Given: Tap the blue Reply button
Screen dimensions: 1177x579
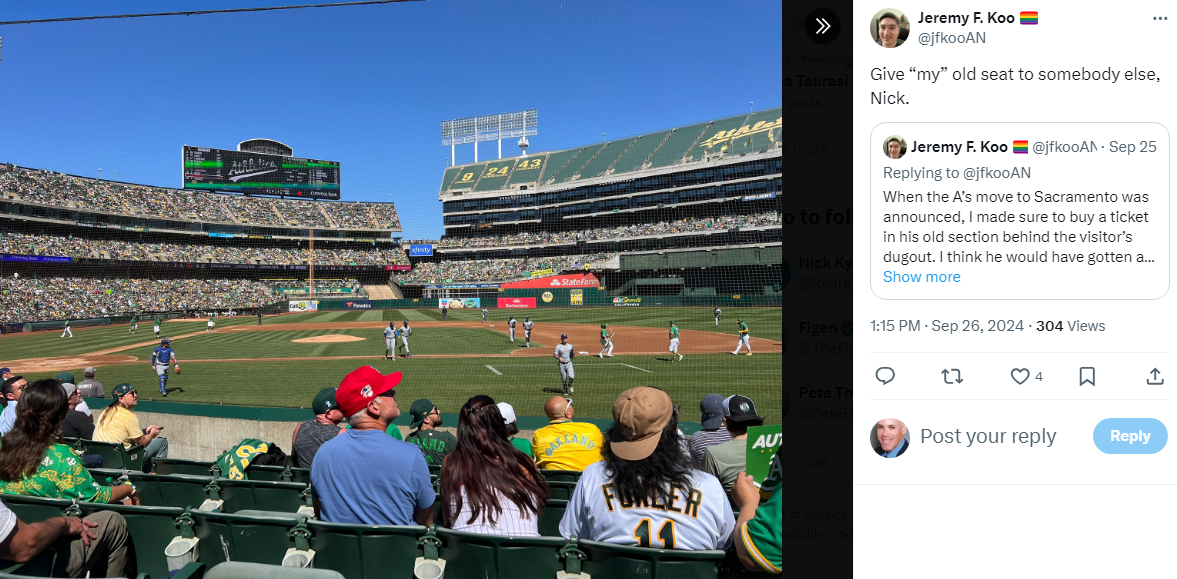Looking at the screenshot, I should 1130,436.
